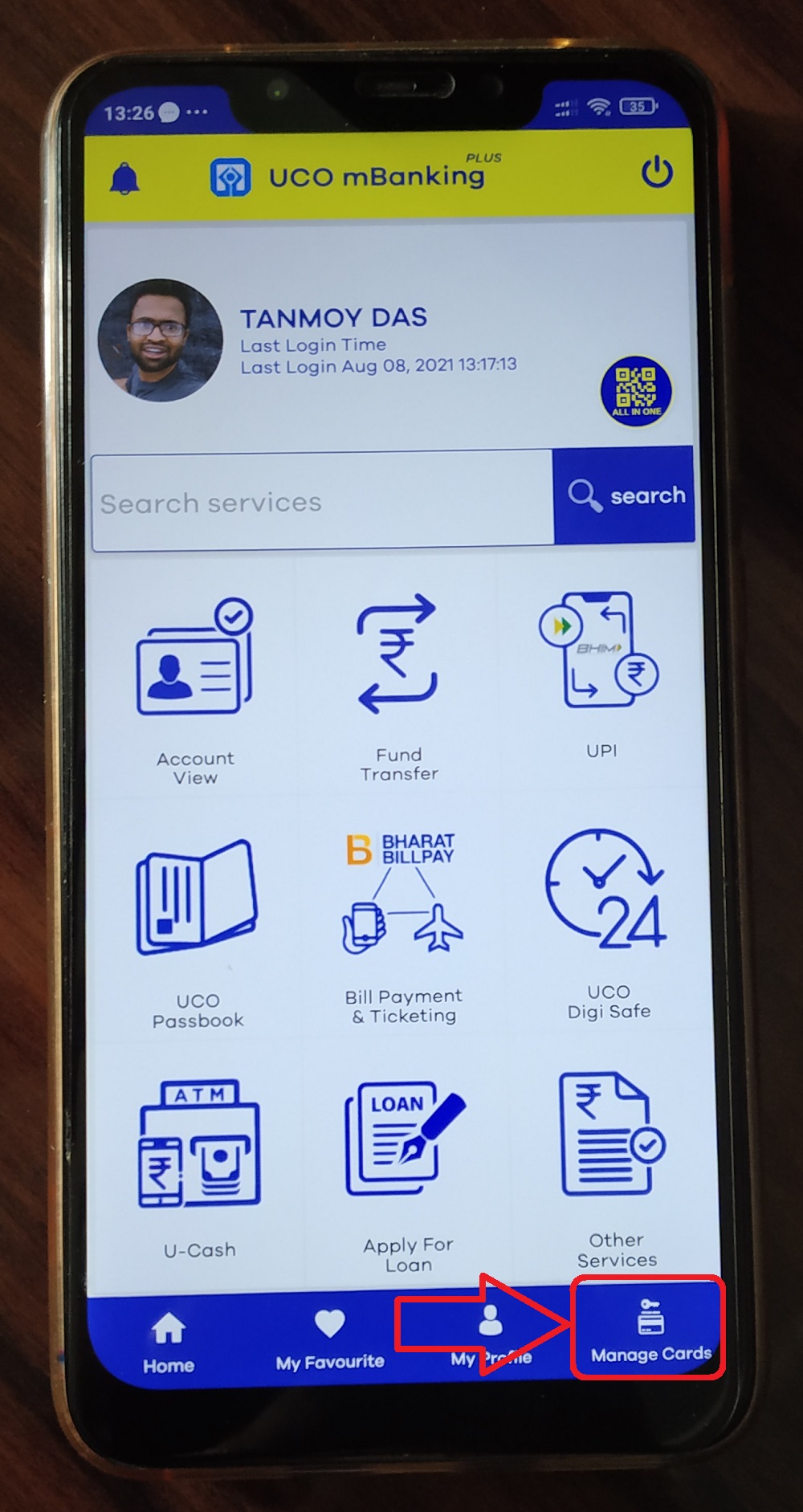Tap the profile photo
The height and width of the screenshot is (1512, 803).
161,340
